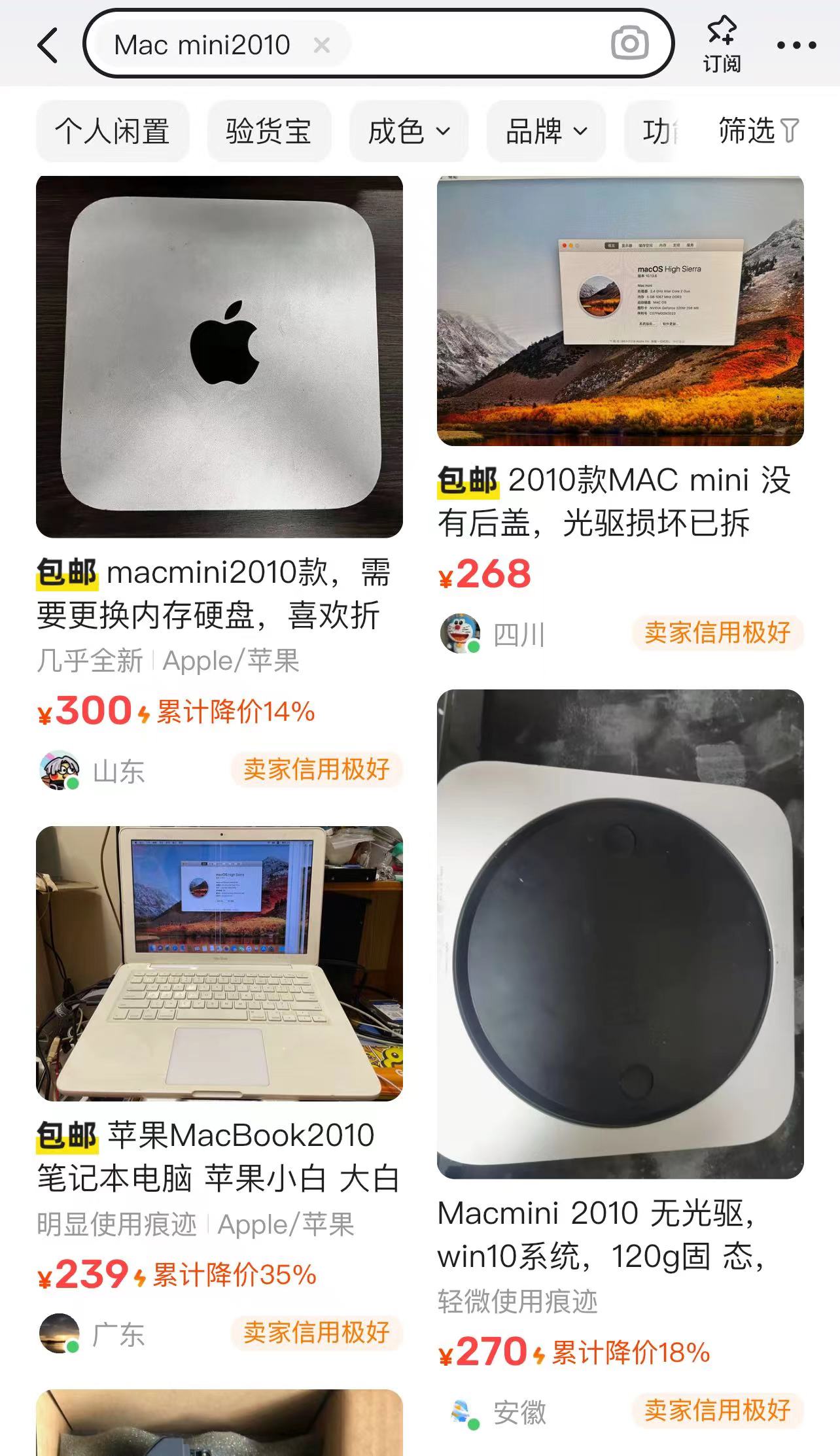Open camera image search

point(629,44)
